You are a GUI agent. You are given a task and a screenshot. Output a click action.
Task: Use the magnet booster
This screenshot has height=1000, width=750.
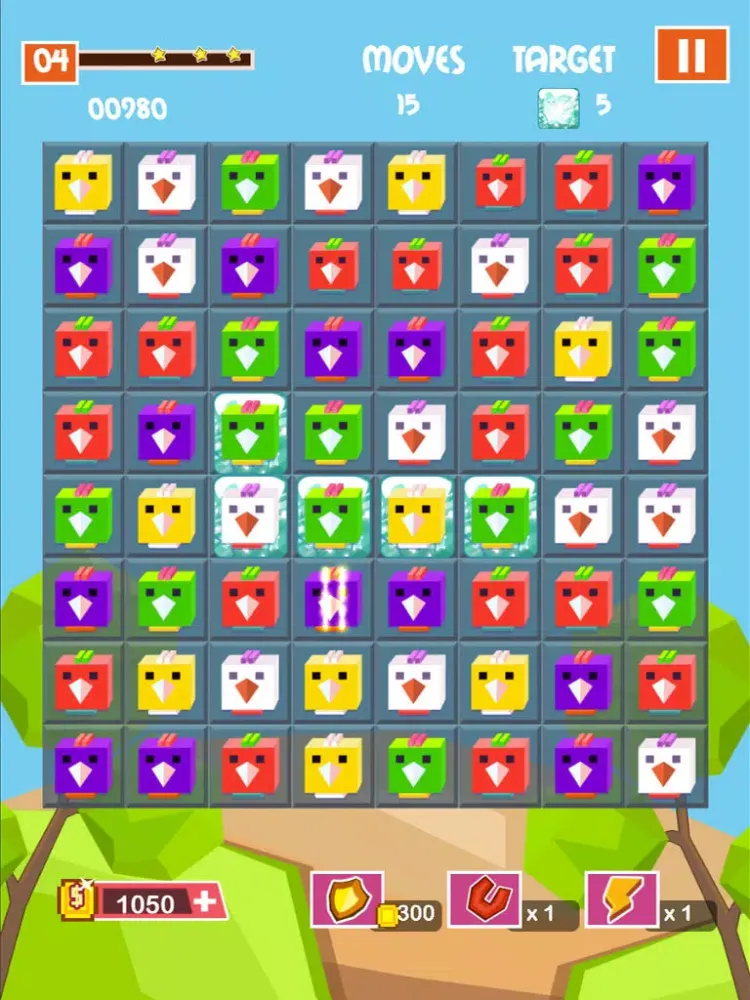[x=484, y=899]
